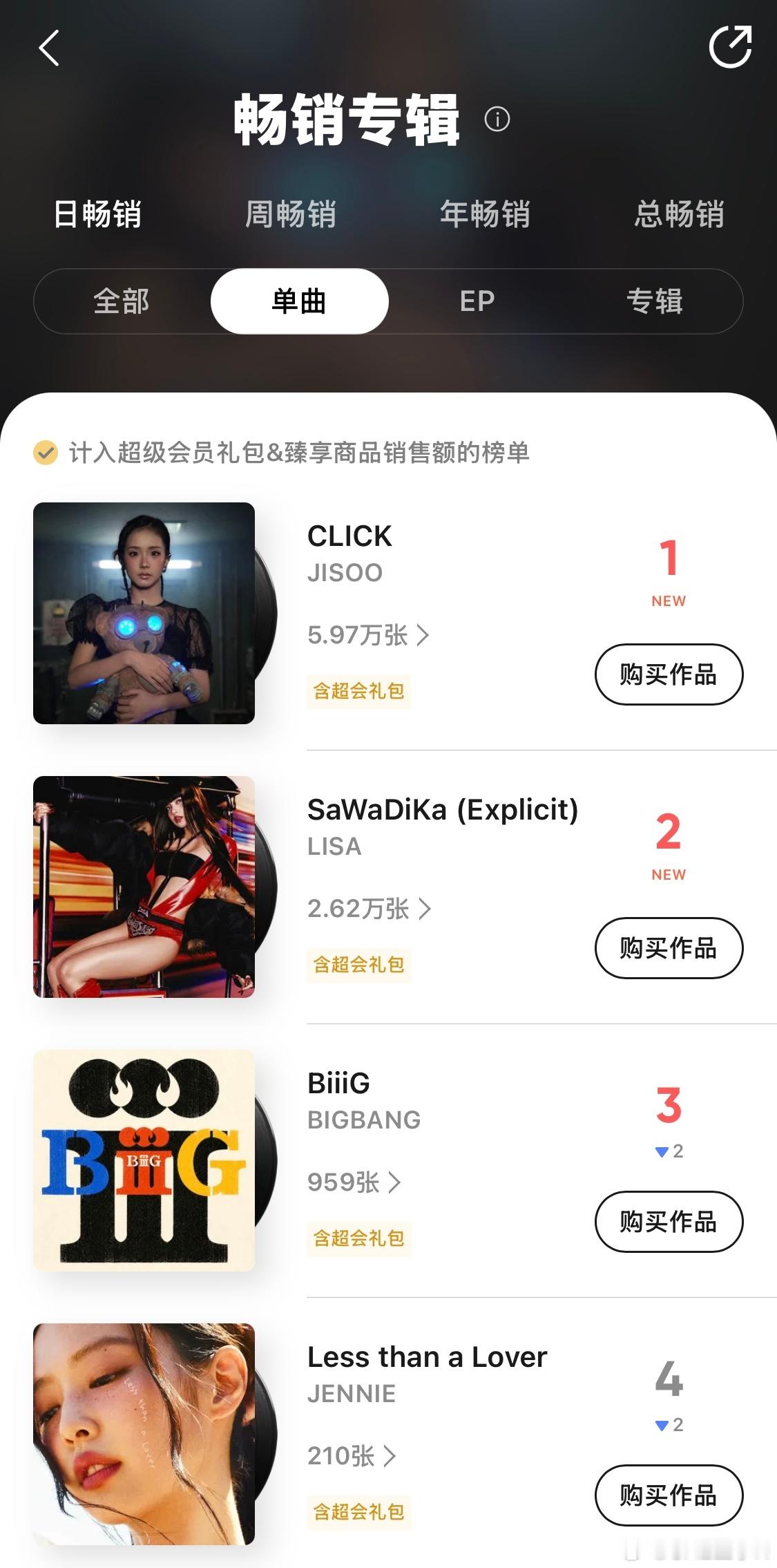Select the EP filter
The image size is (777, 1568).
[x=477, y=301]
